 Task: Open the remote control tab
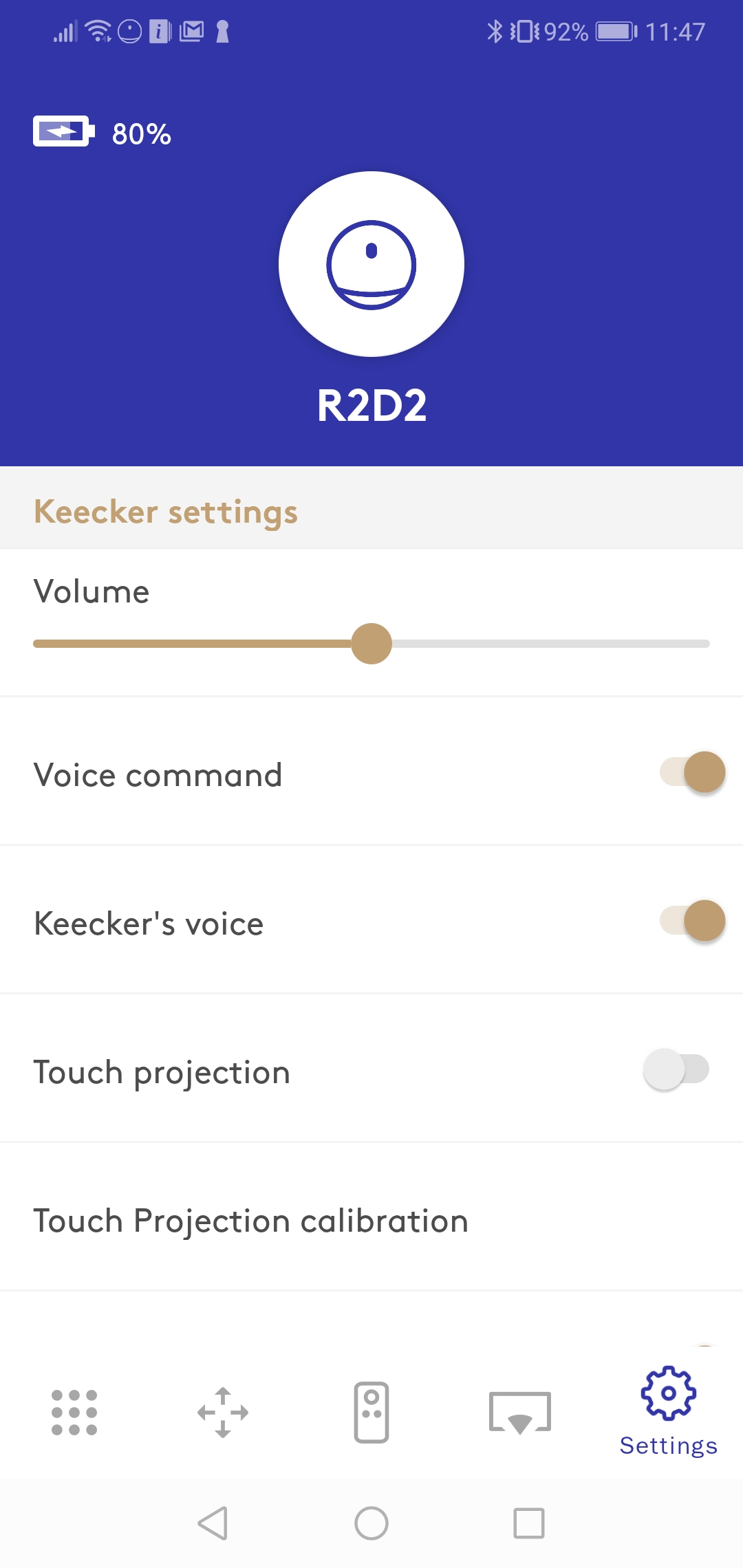(x=371, y=1413)
